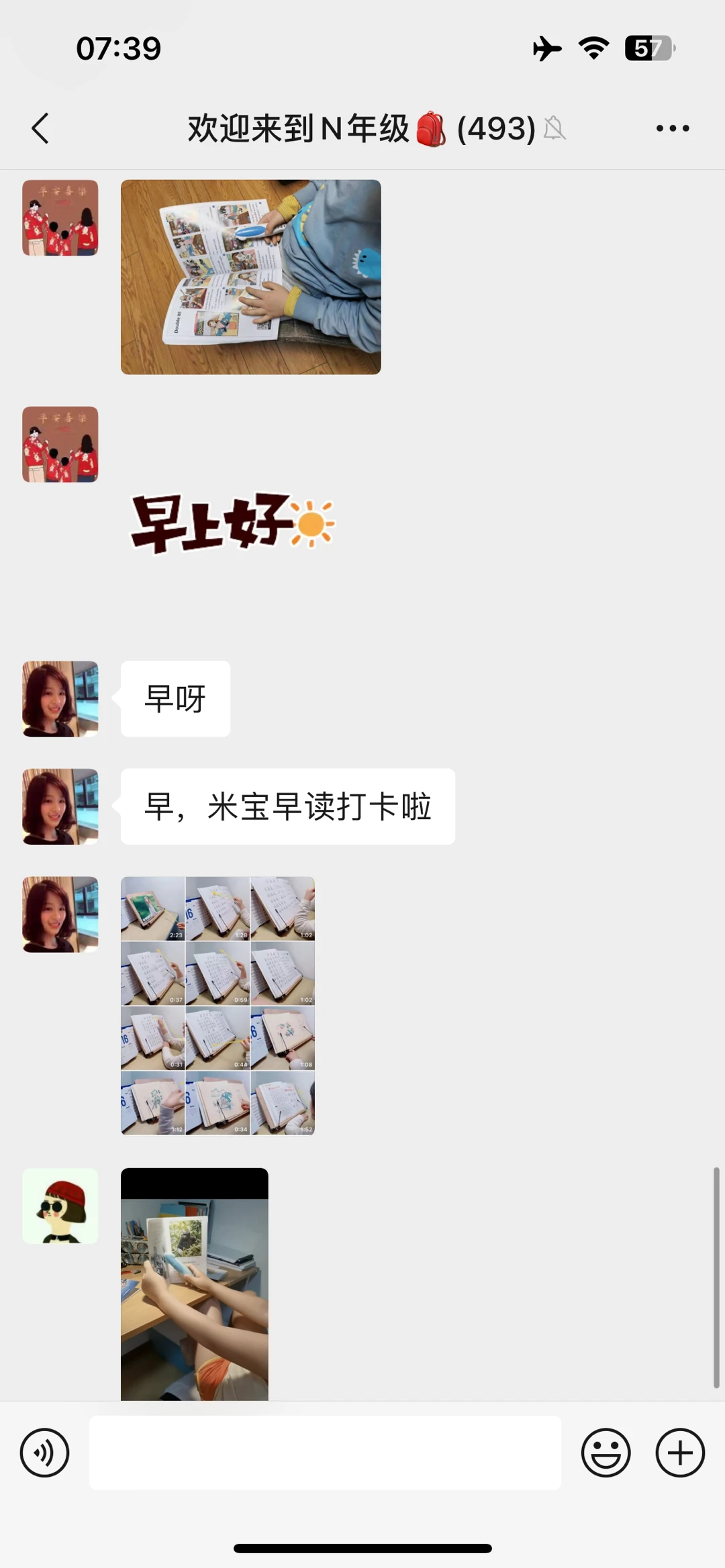Open the grid of twelve video clips

(x=217, y=1005)
